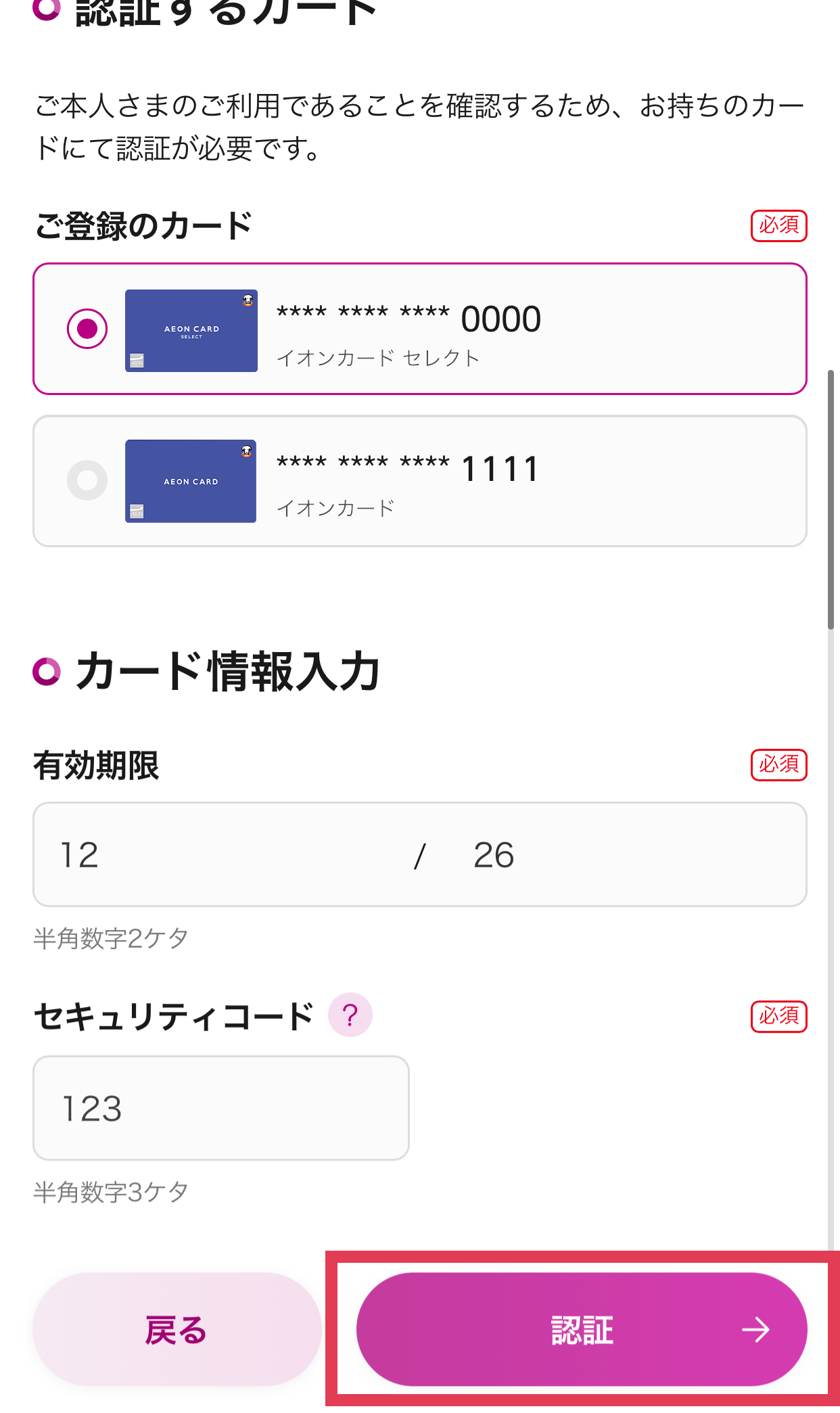
Task: Tap the security code field
Action: tap(221, 1108)
